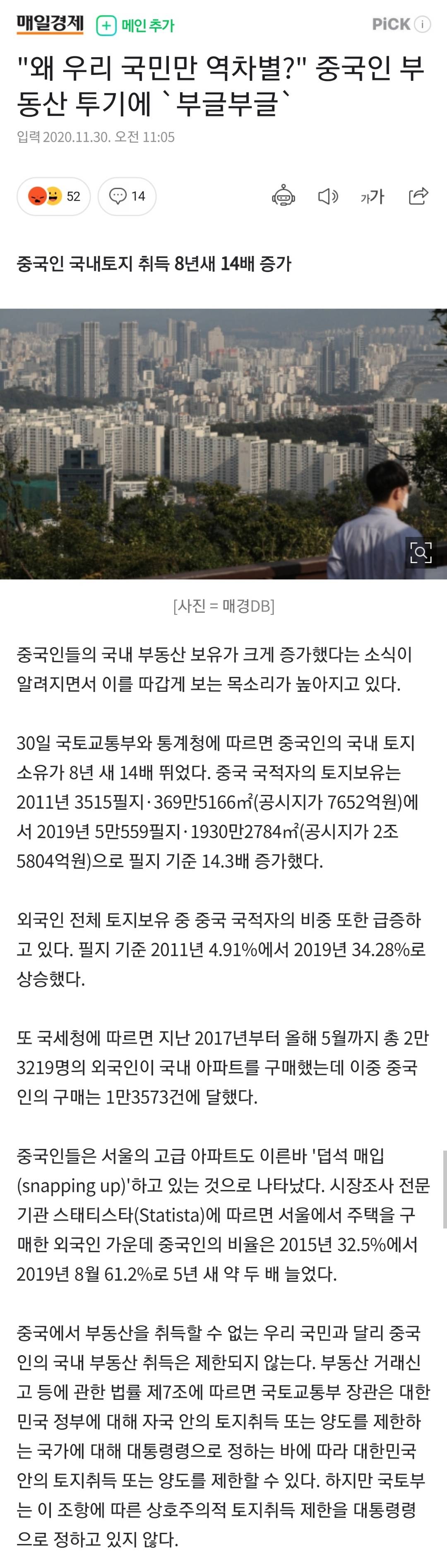Listen to the article with the speaker icon
The image size is (447, 1568).
[328, 196]
